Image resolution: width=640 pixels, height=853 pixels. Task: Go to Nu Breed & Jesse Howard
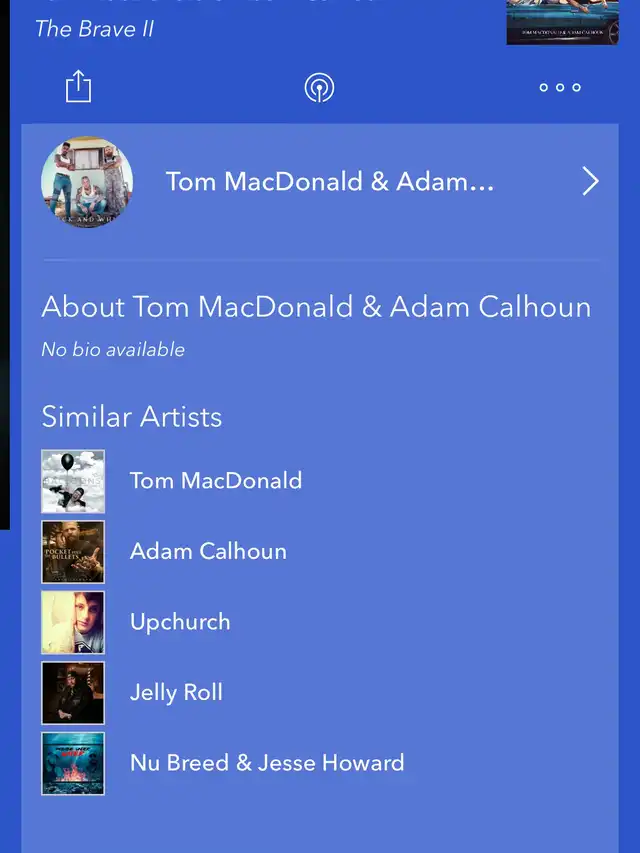click(267, 763)
